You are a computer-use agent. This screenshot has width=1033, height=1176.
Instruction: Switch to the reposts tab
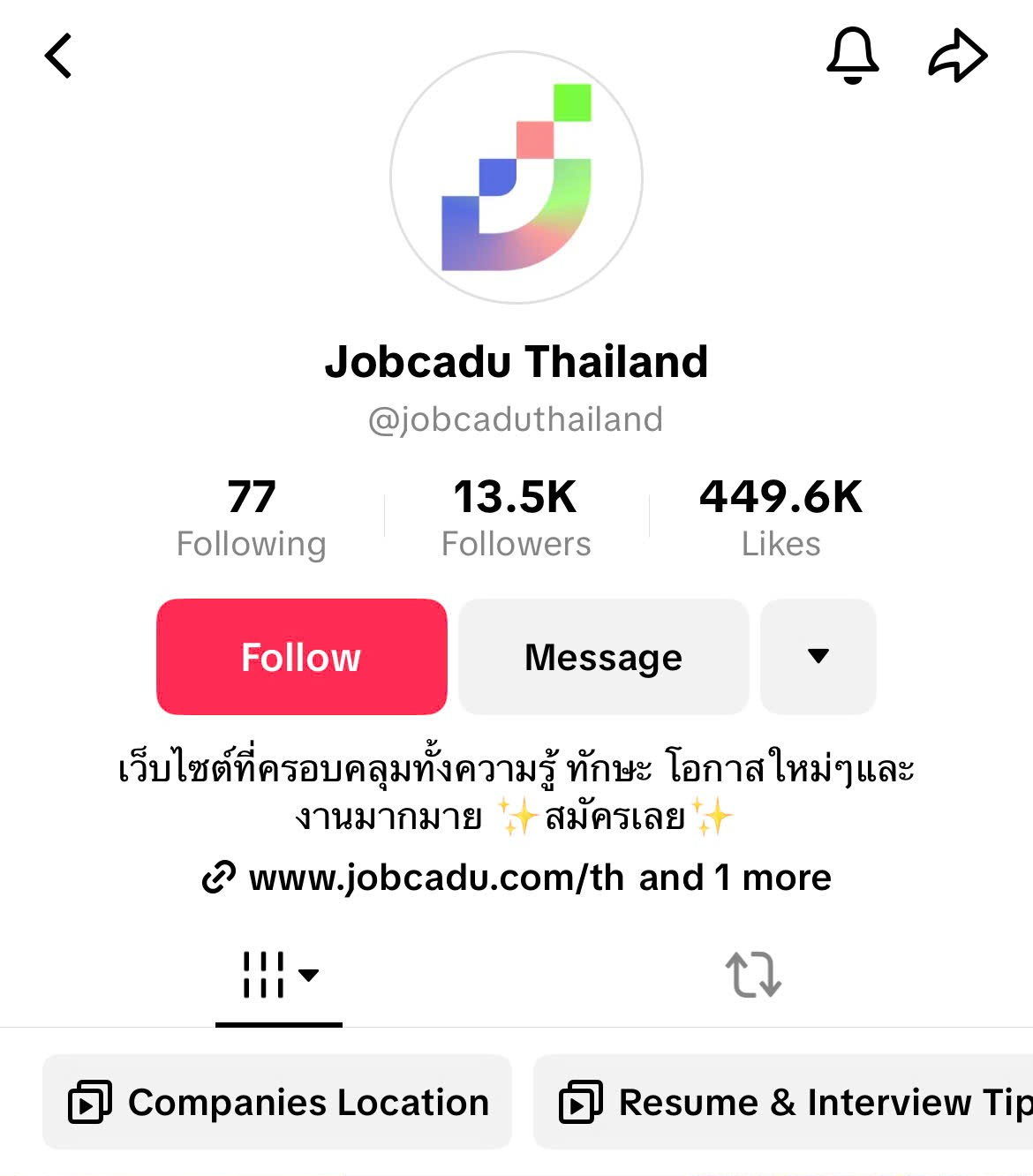(x=753, y=976)
